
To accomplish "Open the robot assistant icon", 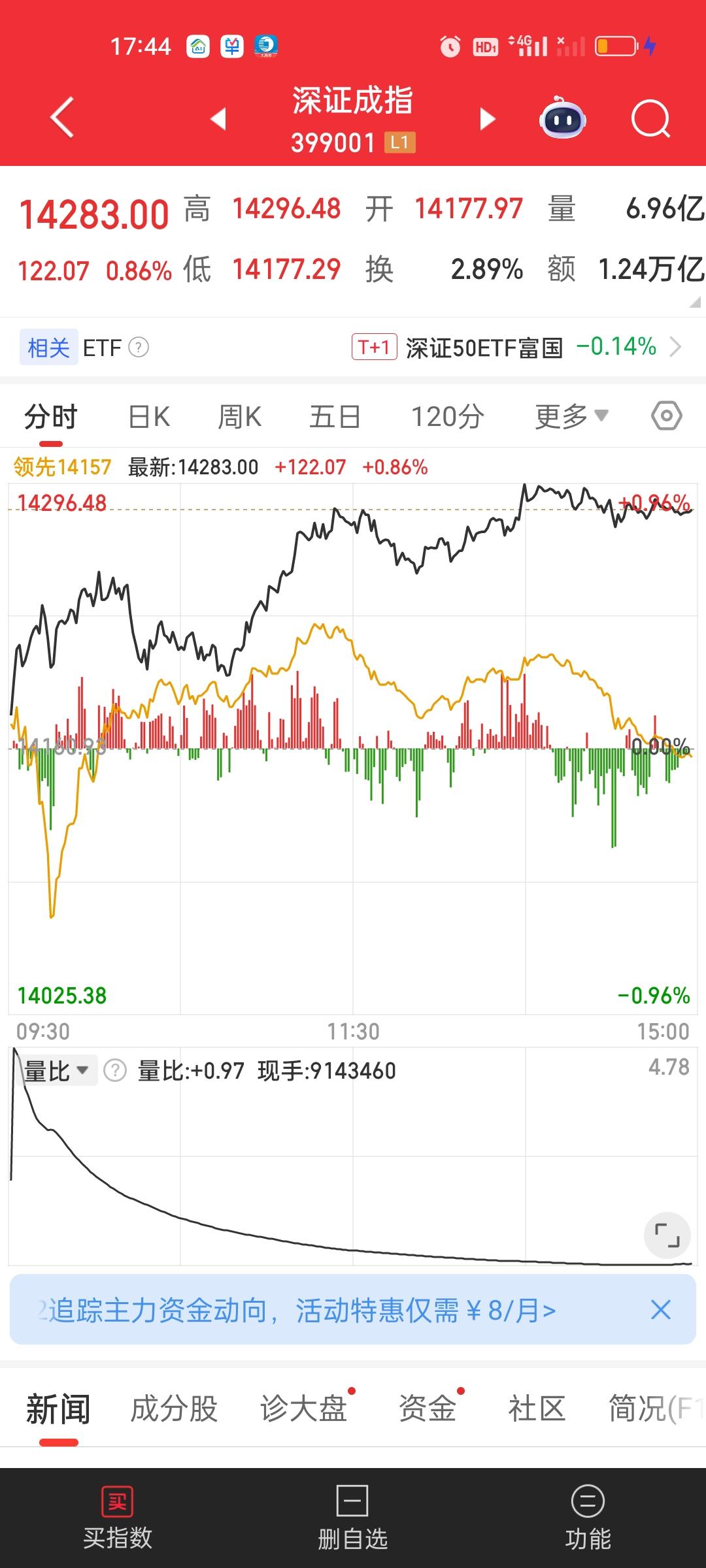I will (562, 118).
